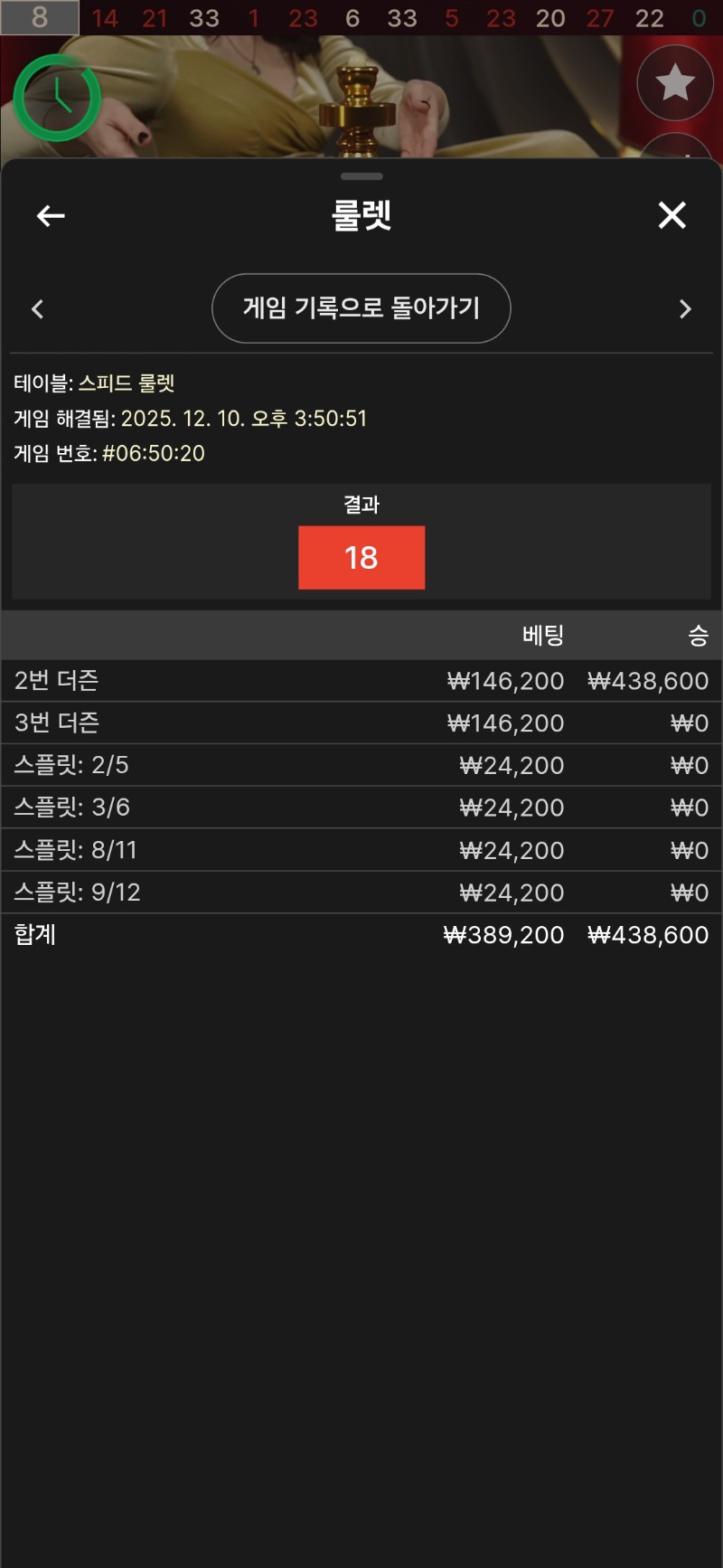The height and width of the screenshot is (1568, 723).
Task: Switch focus to the 베팅 column header
Action: (542, 636)
